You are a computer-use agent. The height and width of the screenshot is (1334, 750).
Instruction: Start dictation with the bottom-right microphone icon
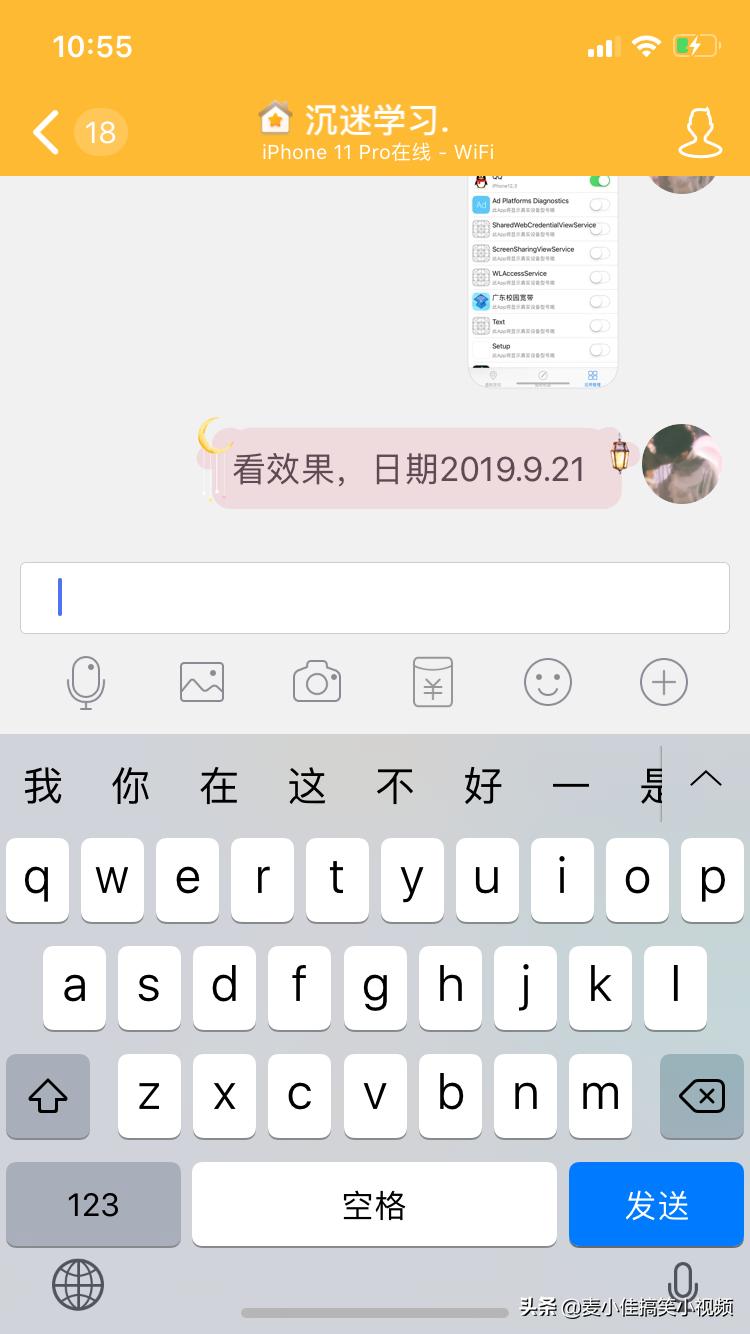click(682, 1285)
